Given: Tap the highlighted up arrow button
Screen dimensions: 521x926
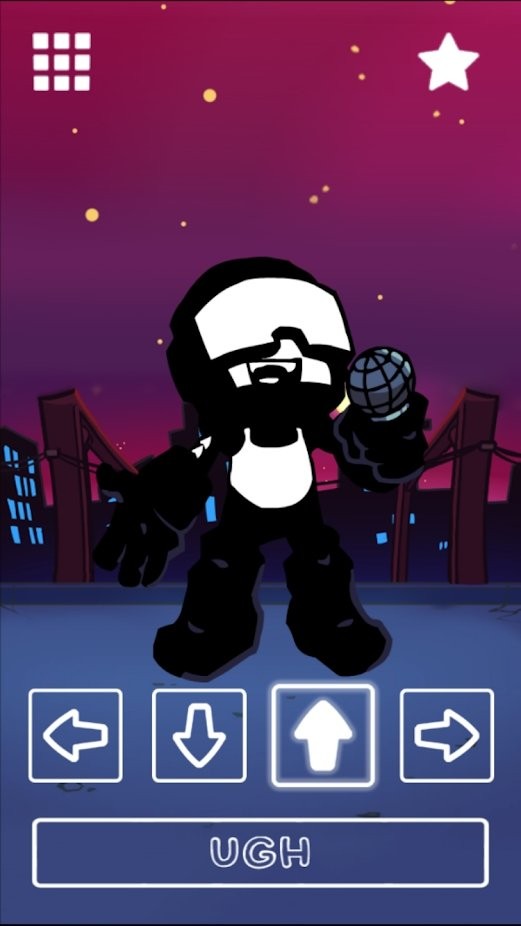Looking at the screenshot, I should click(x=323, y=735).
